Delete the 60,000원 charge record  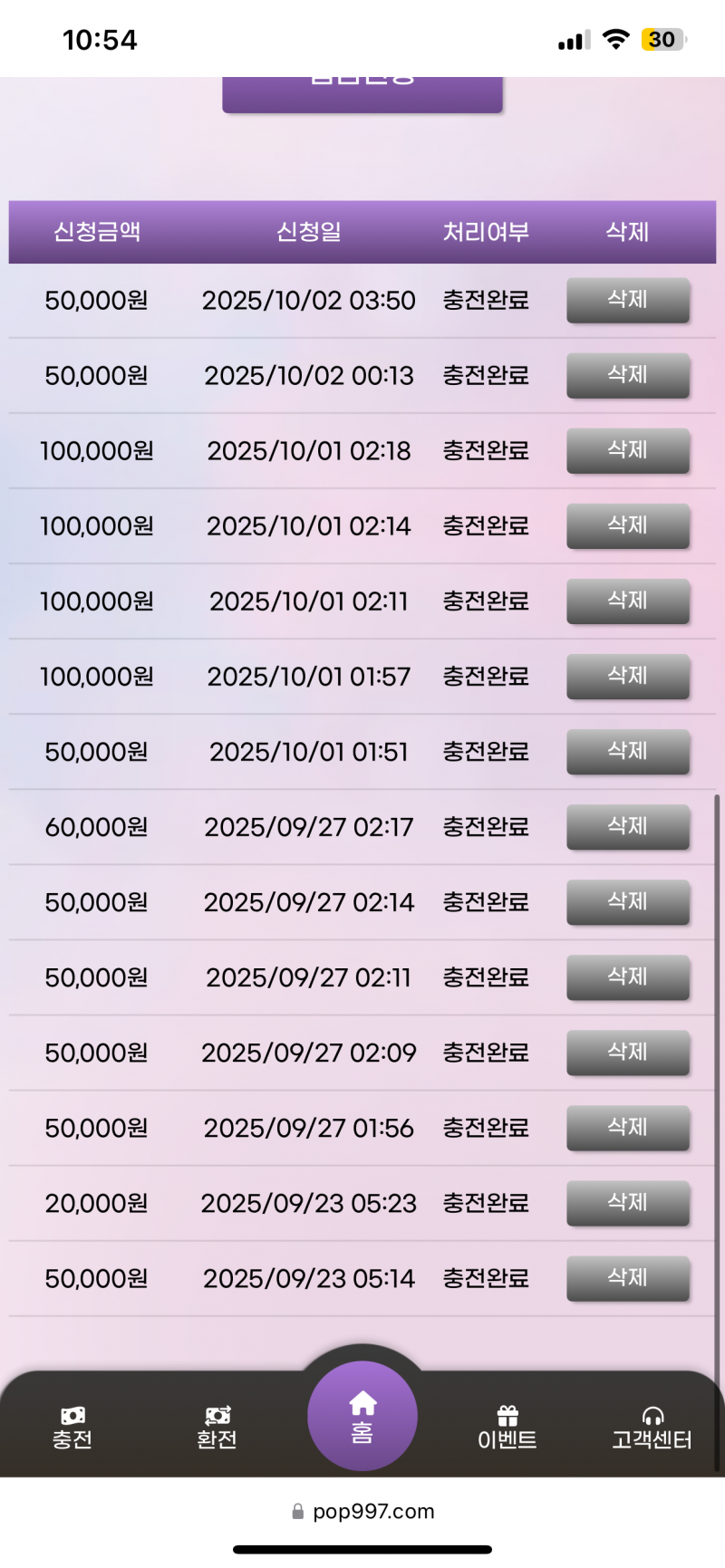[628, 826]
